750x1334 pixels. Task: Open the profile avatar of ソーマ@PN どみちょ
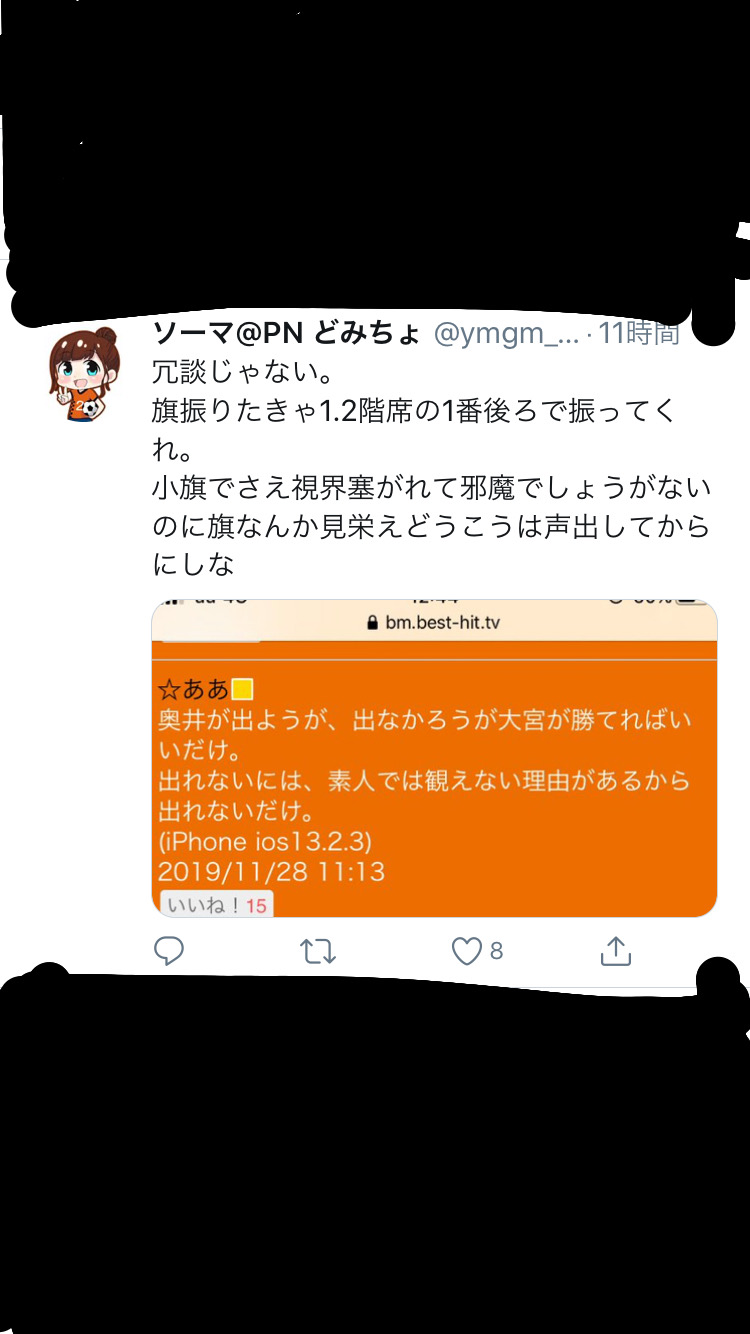pos(83,373)
